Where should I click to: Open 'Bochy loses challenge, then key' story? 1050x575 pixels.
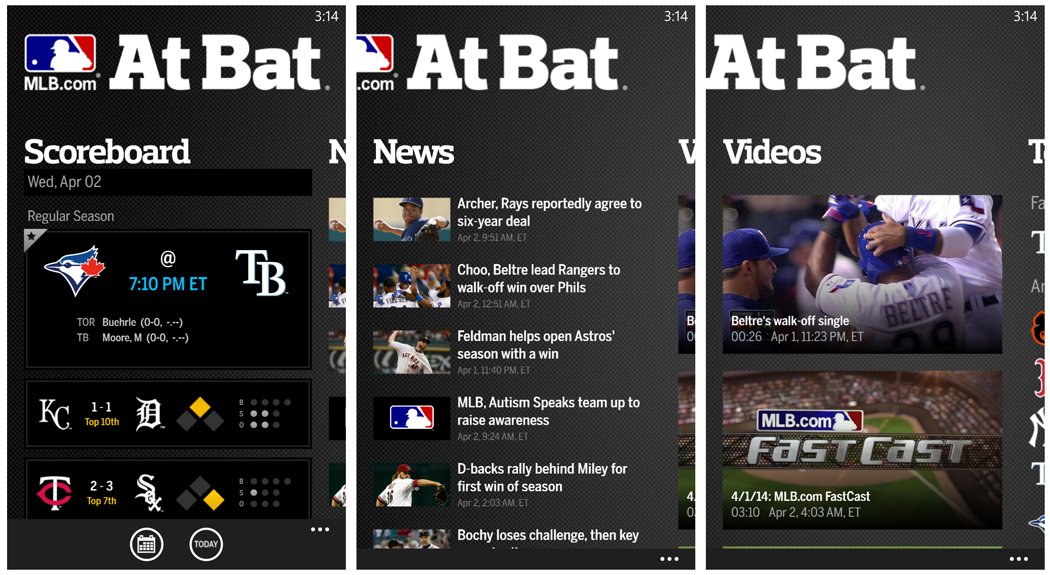(x=547, y=536)
